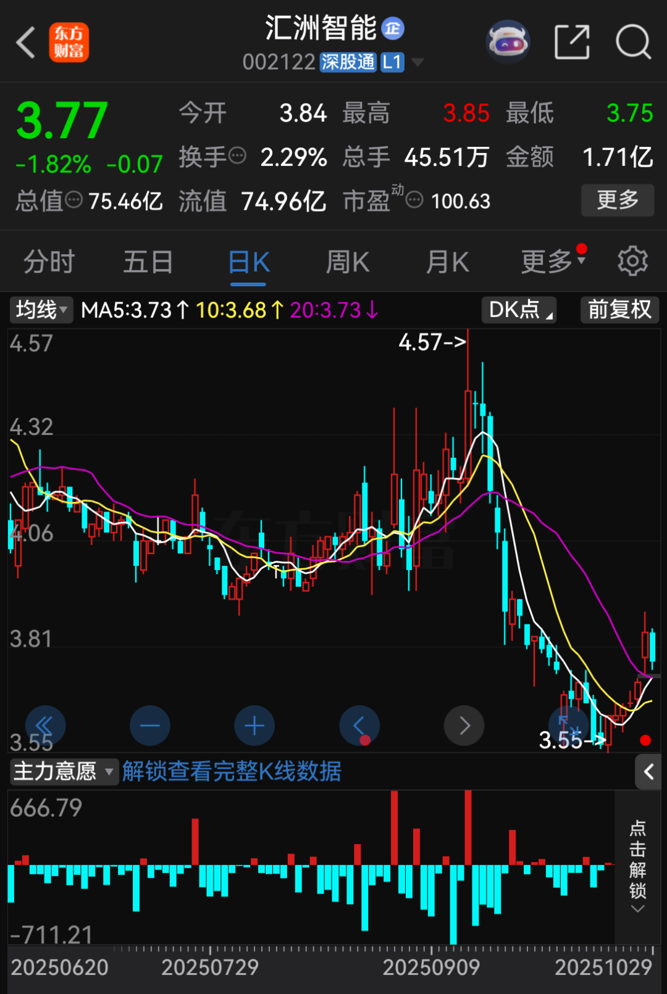Viewport: 667px width, 994px height.
Task: Open the 主力意愿 indicator dropdown
Action: tap(61, 771)
